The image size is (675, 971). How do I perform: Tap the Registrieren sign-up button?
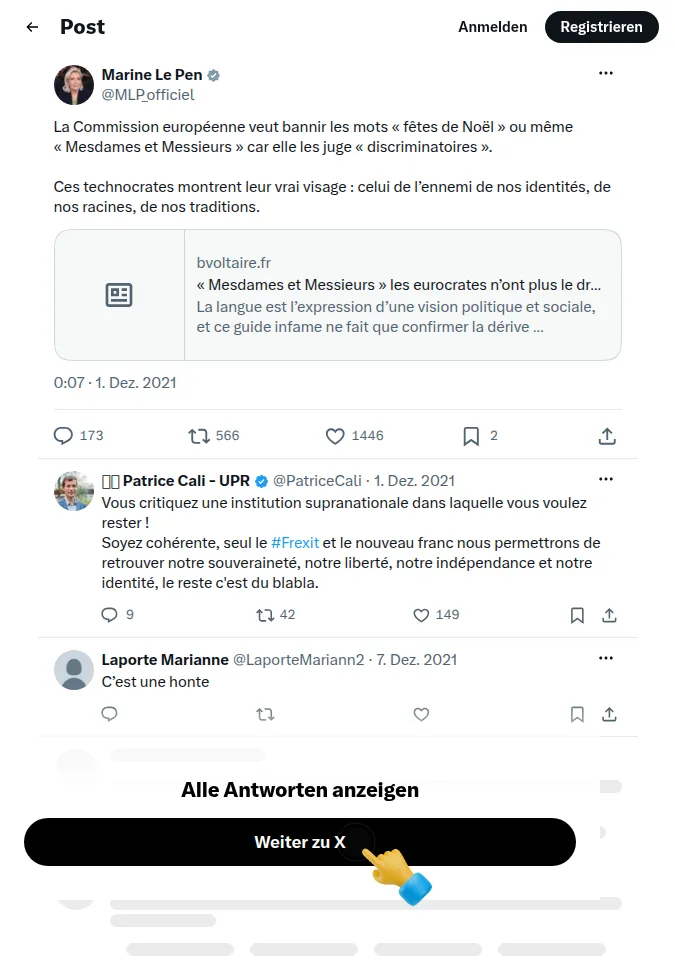click(x=601, y=27)
